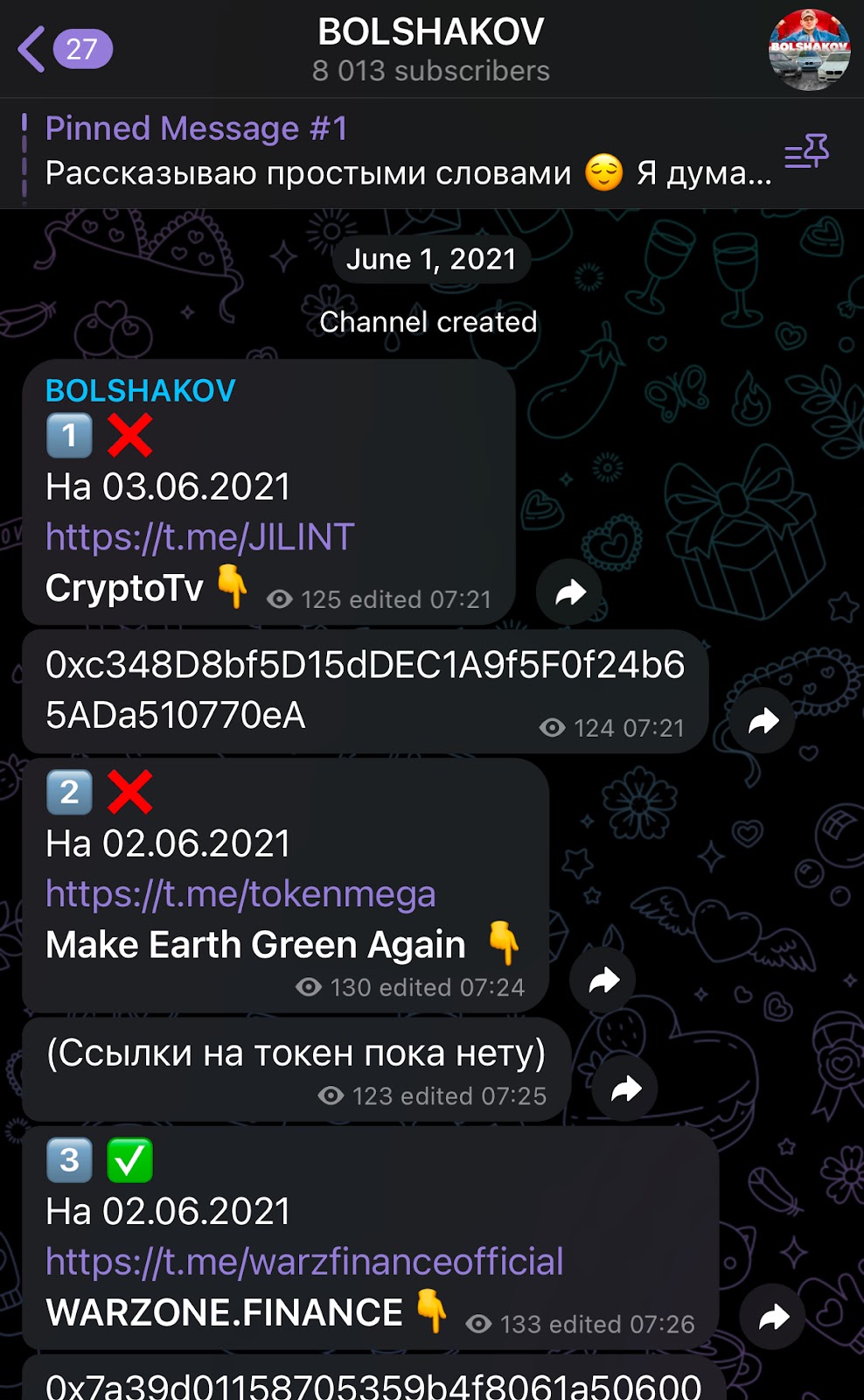Screen dimensions: 864x1400
Task: Open the t.me/JILINT link
Action: 199,537
